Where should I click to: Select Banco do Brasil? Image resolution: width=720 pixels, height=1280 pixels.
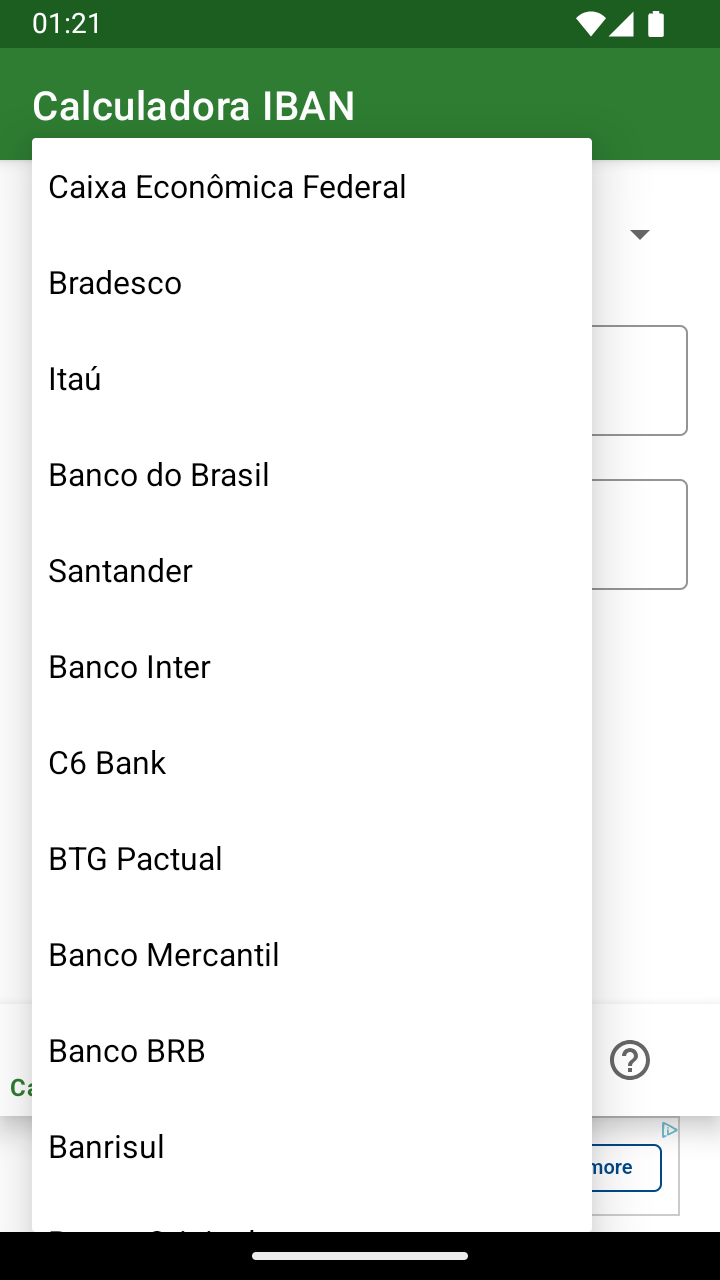312,475
